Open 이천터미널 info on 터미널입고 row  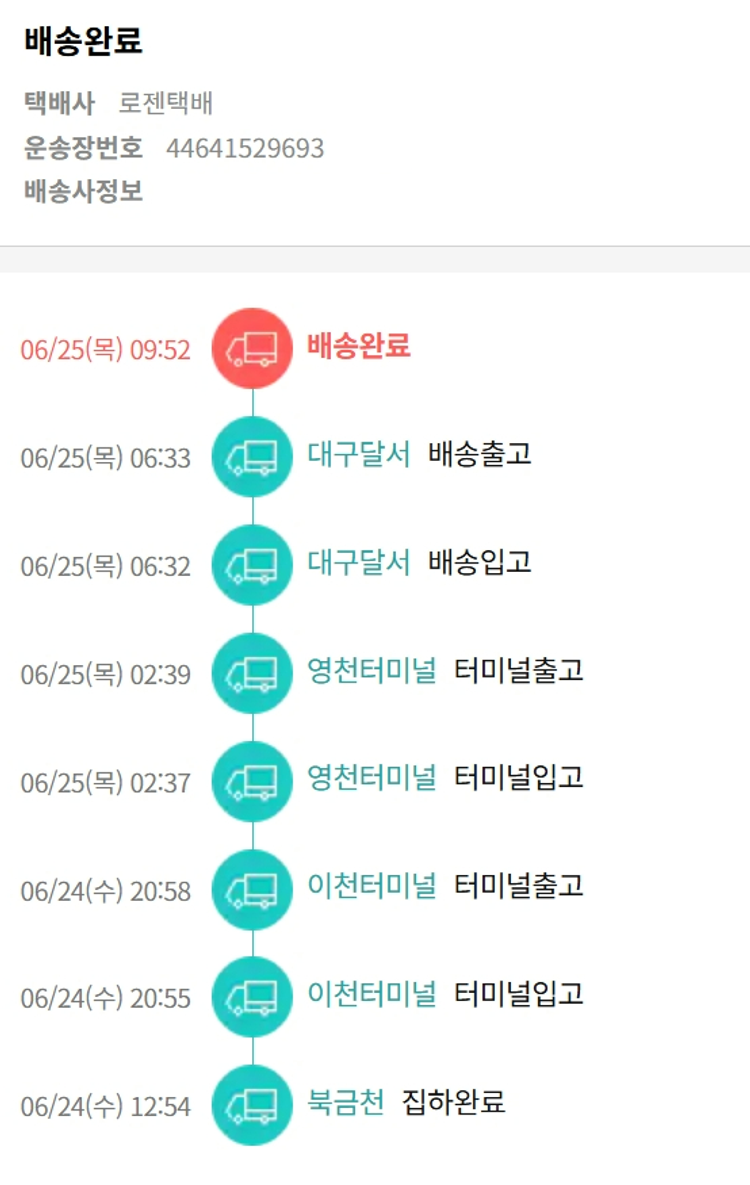click(372, 994)
